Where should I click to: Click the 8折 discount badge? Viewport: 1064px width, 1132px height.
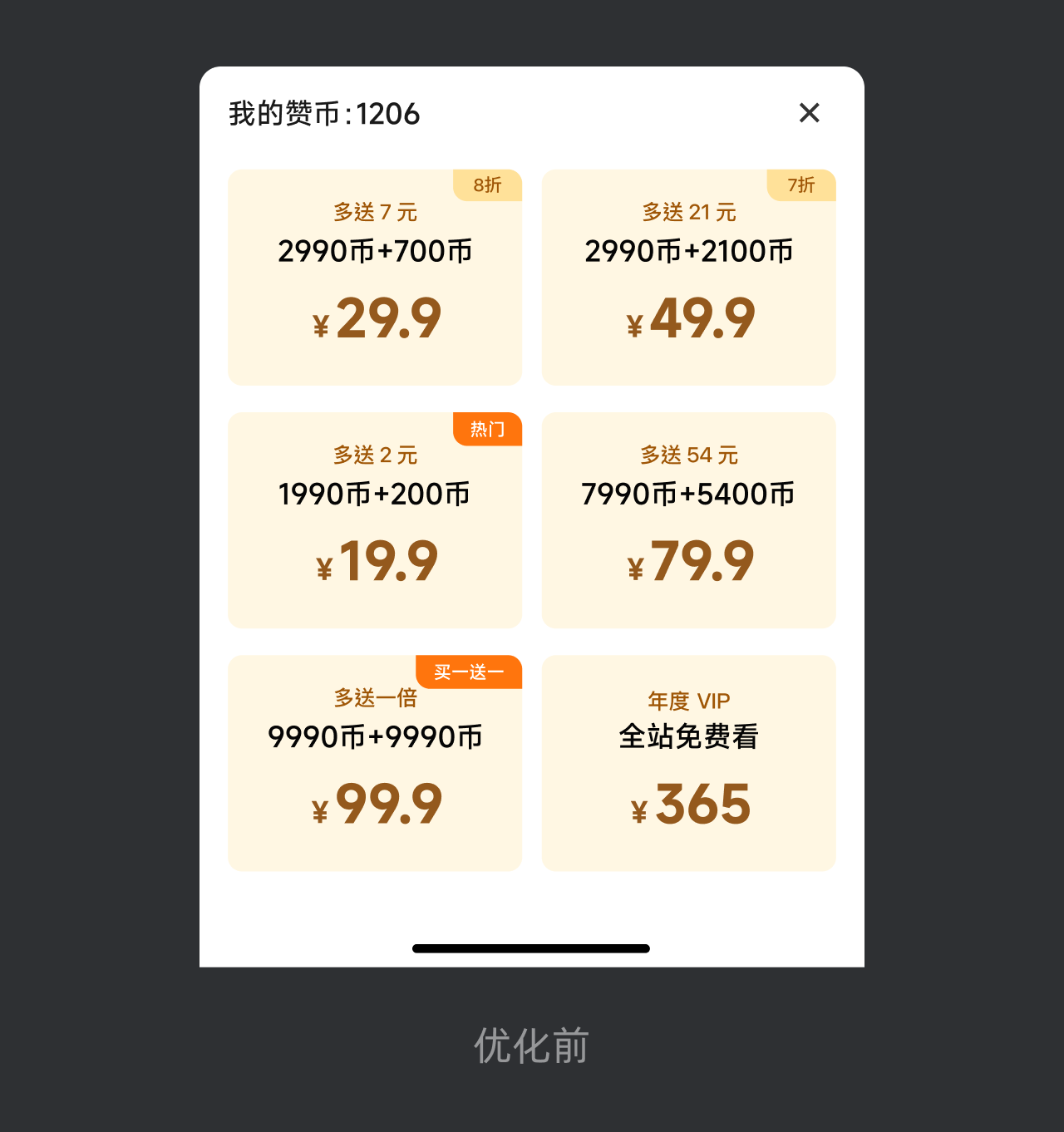[x=486, y=185]
